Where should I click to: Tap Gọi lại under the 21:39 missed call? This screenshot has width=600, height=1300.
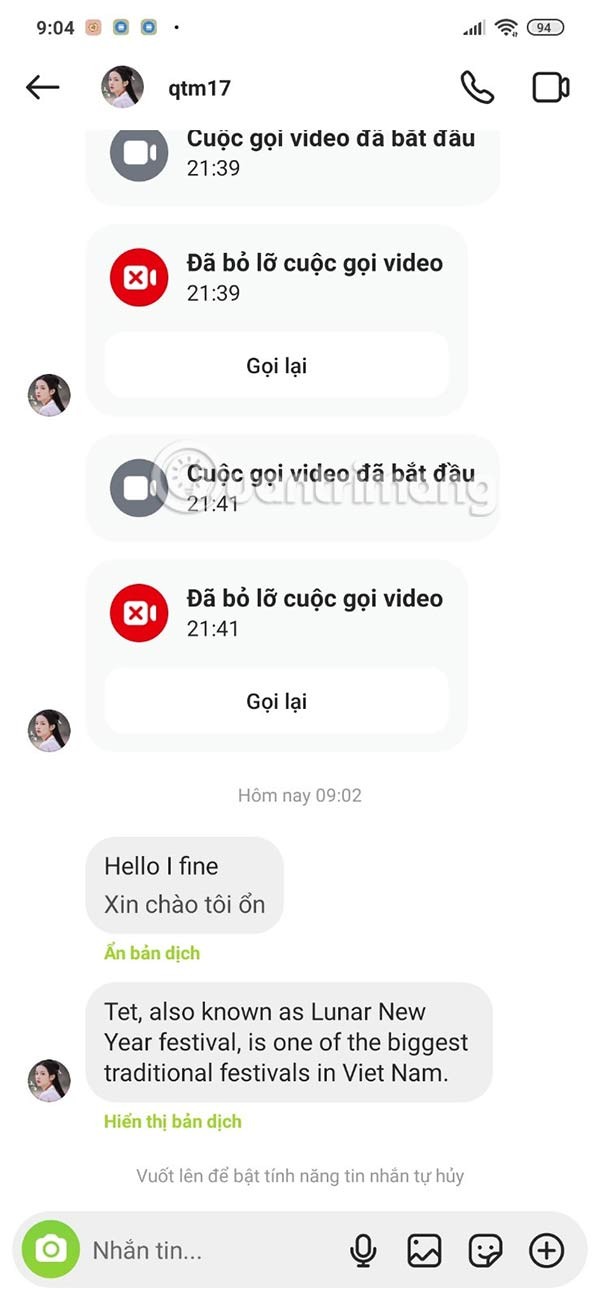point(276,366)
